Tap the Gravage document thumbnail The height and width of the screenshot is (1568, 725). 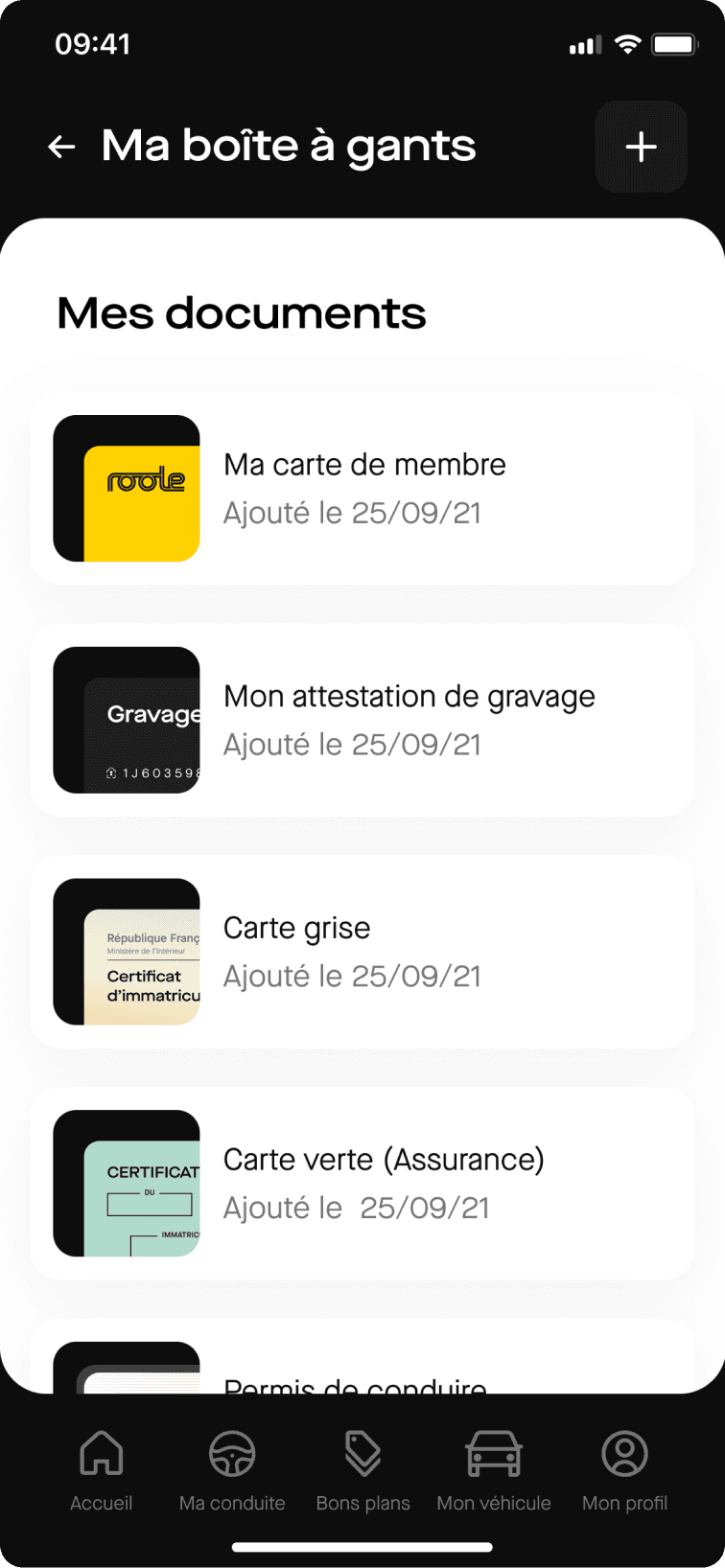tap(128, 720)
